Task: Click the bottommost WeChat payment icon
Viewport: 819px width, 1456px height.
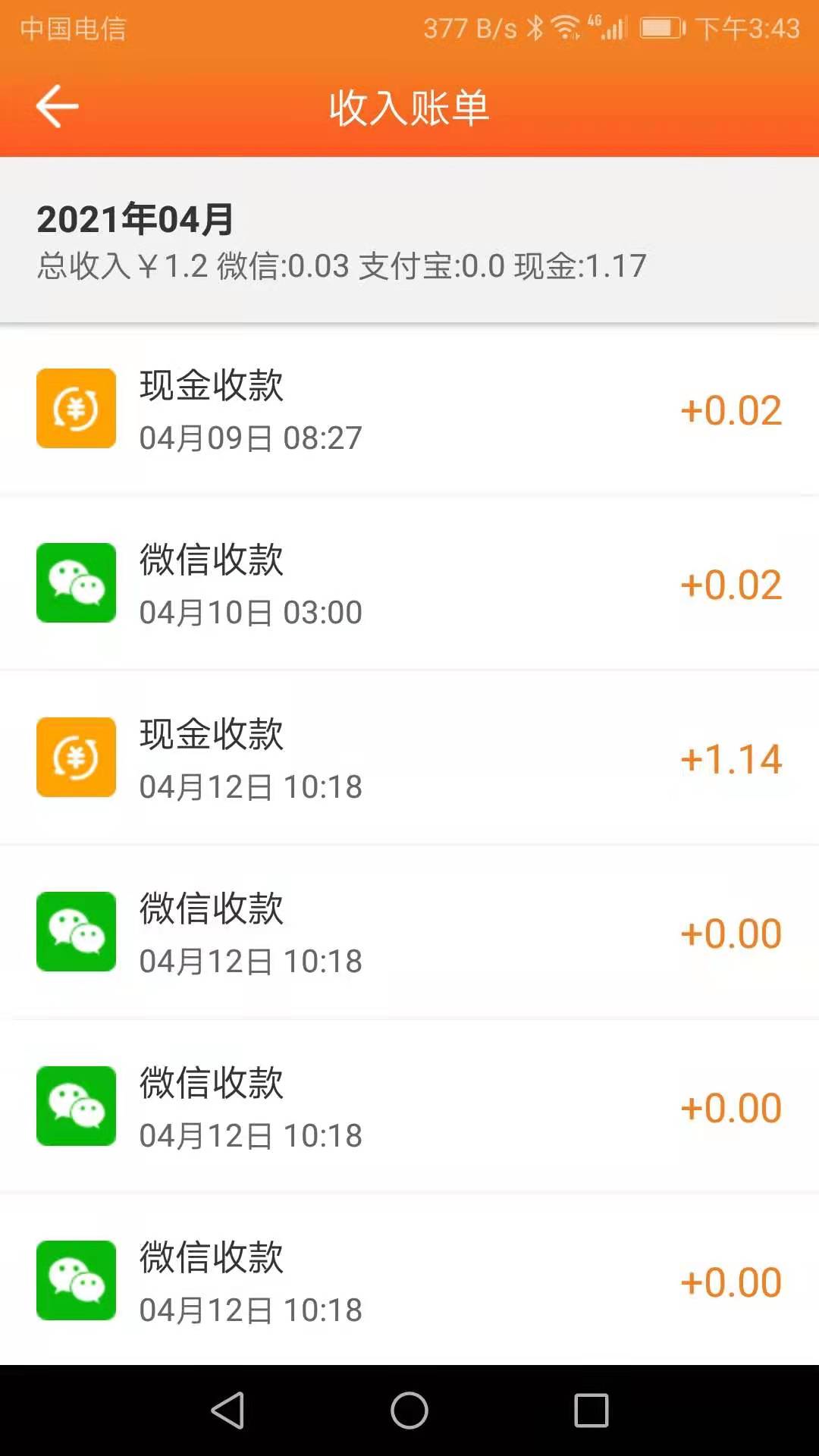Action: [x=75, y=1279]
